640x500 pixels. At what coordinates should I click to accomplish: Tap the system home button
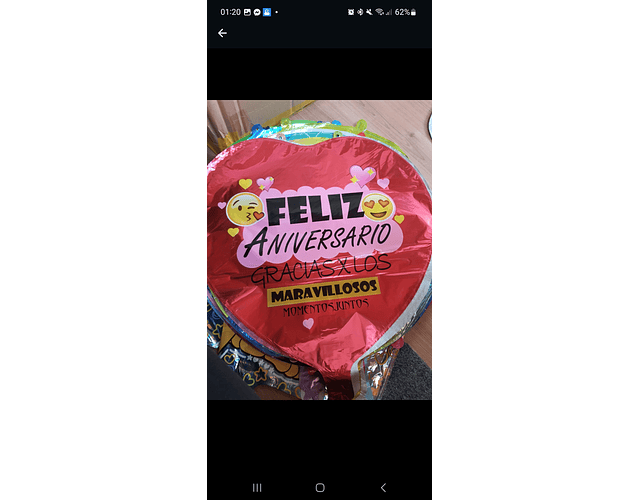[x=320, y=487]
